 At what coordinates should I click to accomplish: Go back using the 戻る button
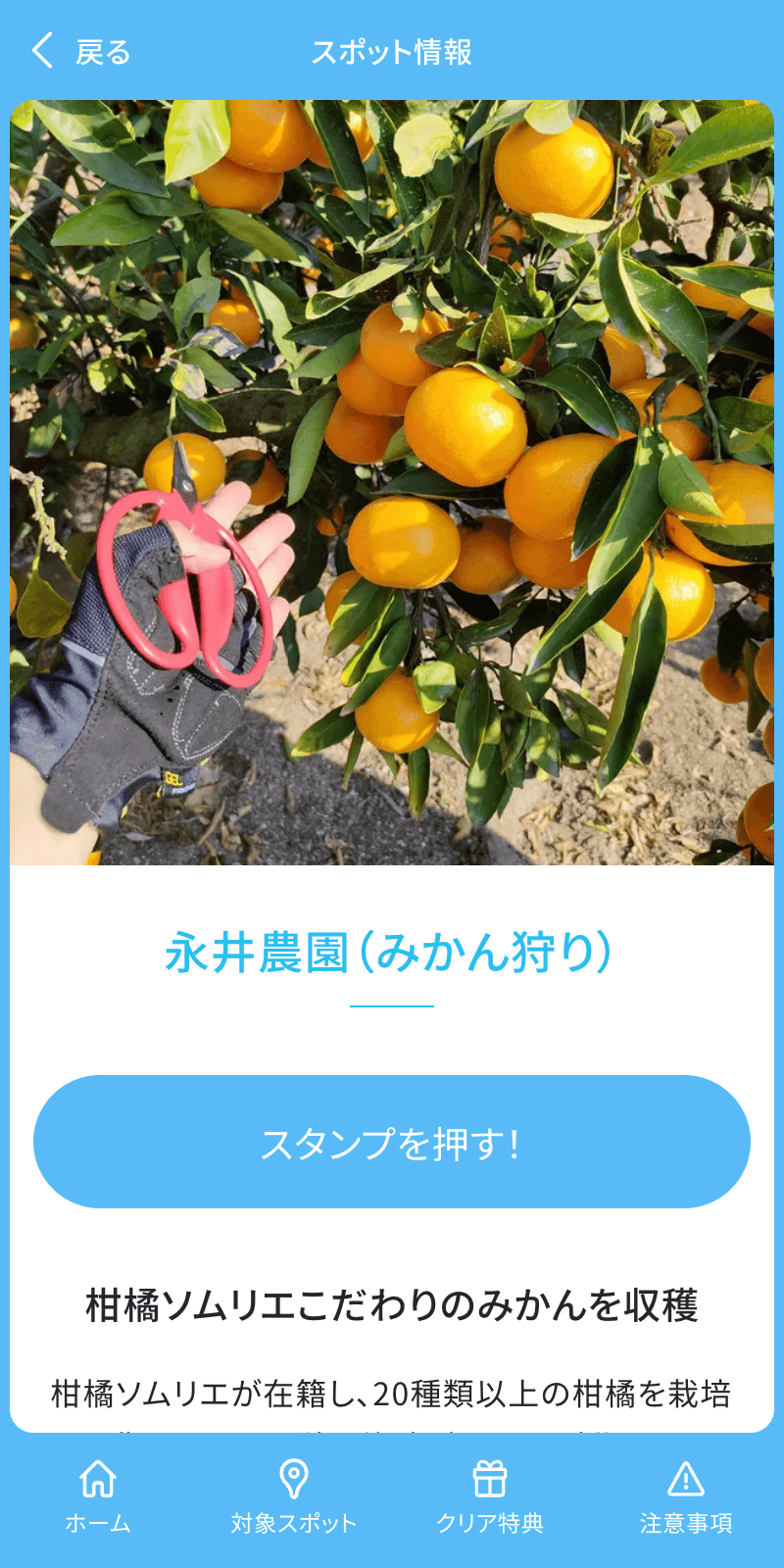click(81, 51)
